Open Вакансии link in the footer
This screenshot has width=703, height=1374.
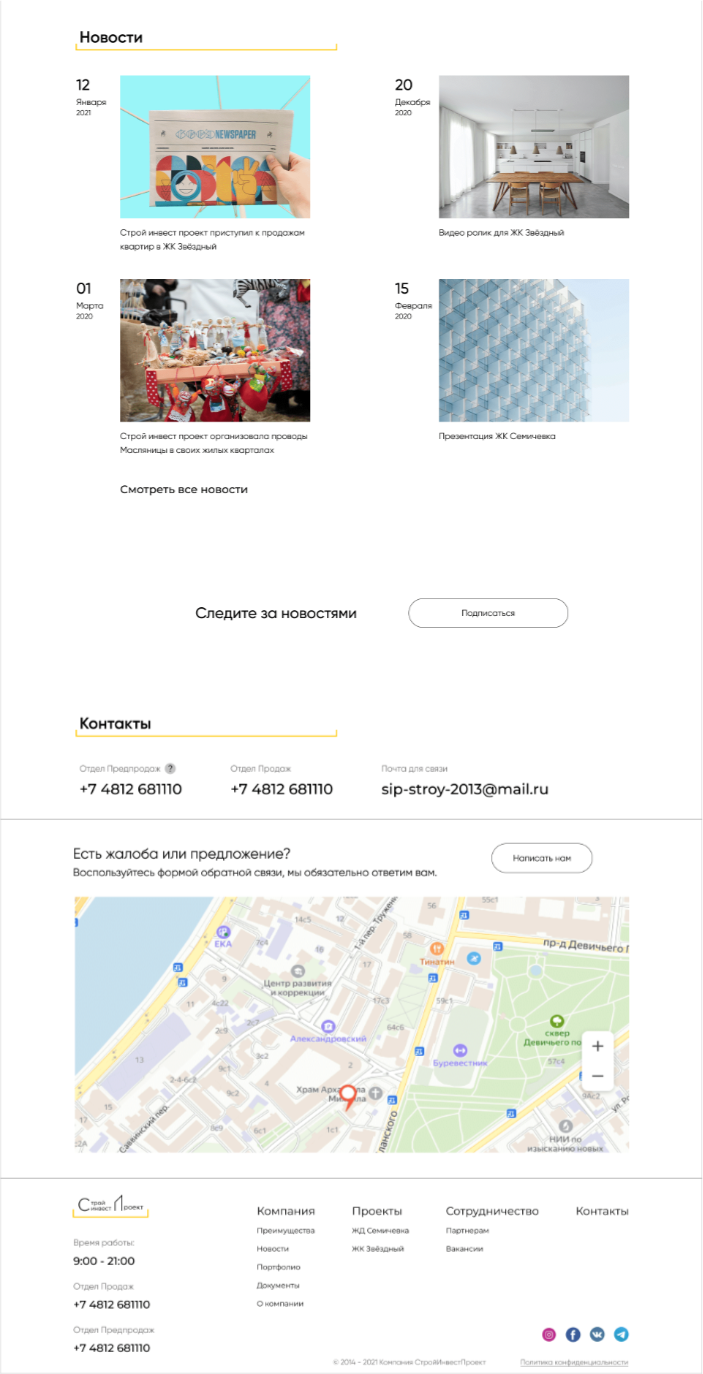point(464,1249)
